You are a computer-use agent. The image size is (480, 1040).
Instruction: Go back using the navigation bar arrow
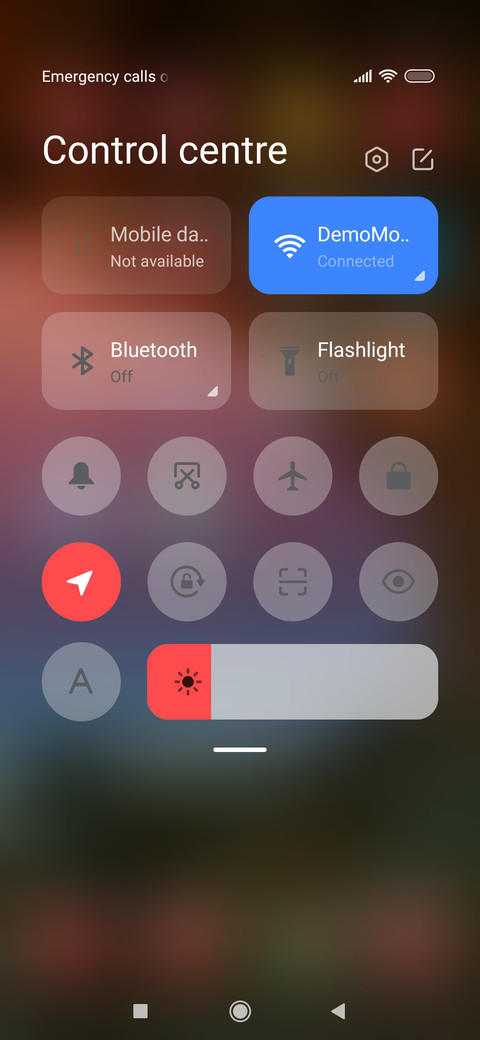pyautogui.click(x=338, y=1011)
